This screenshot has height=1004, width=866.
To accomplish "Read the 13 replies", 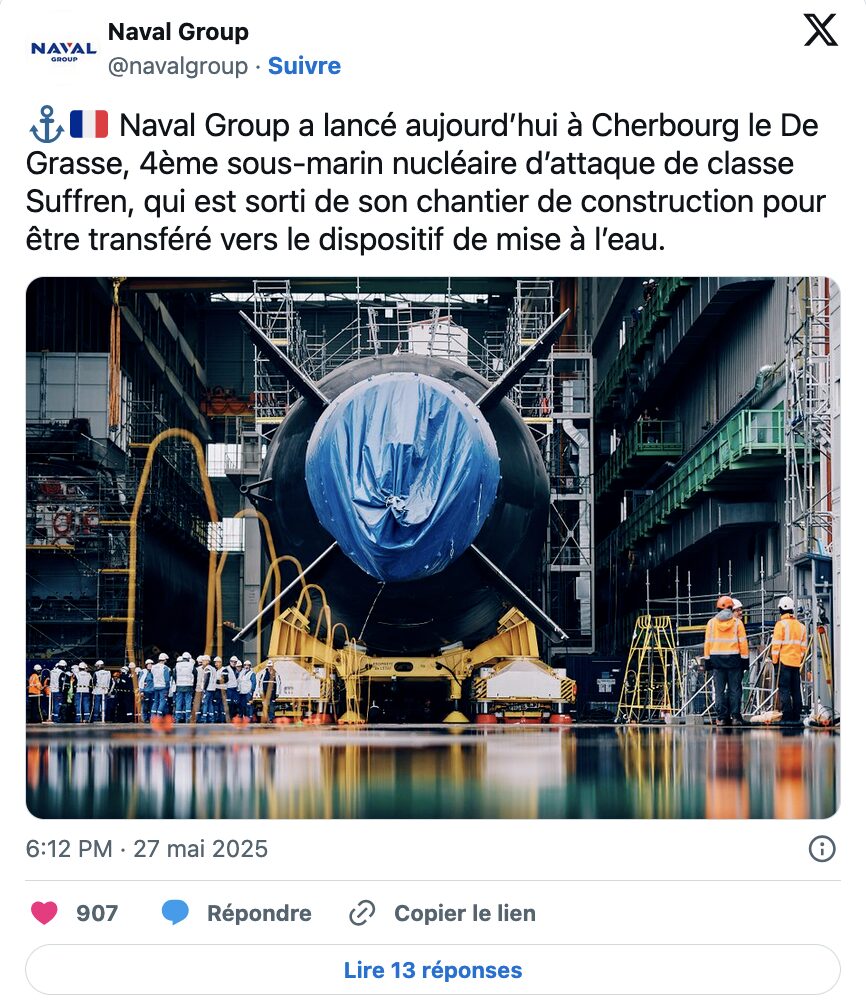I will click(432, 970).
